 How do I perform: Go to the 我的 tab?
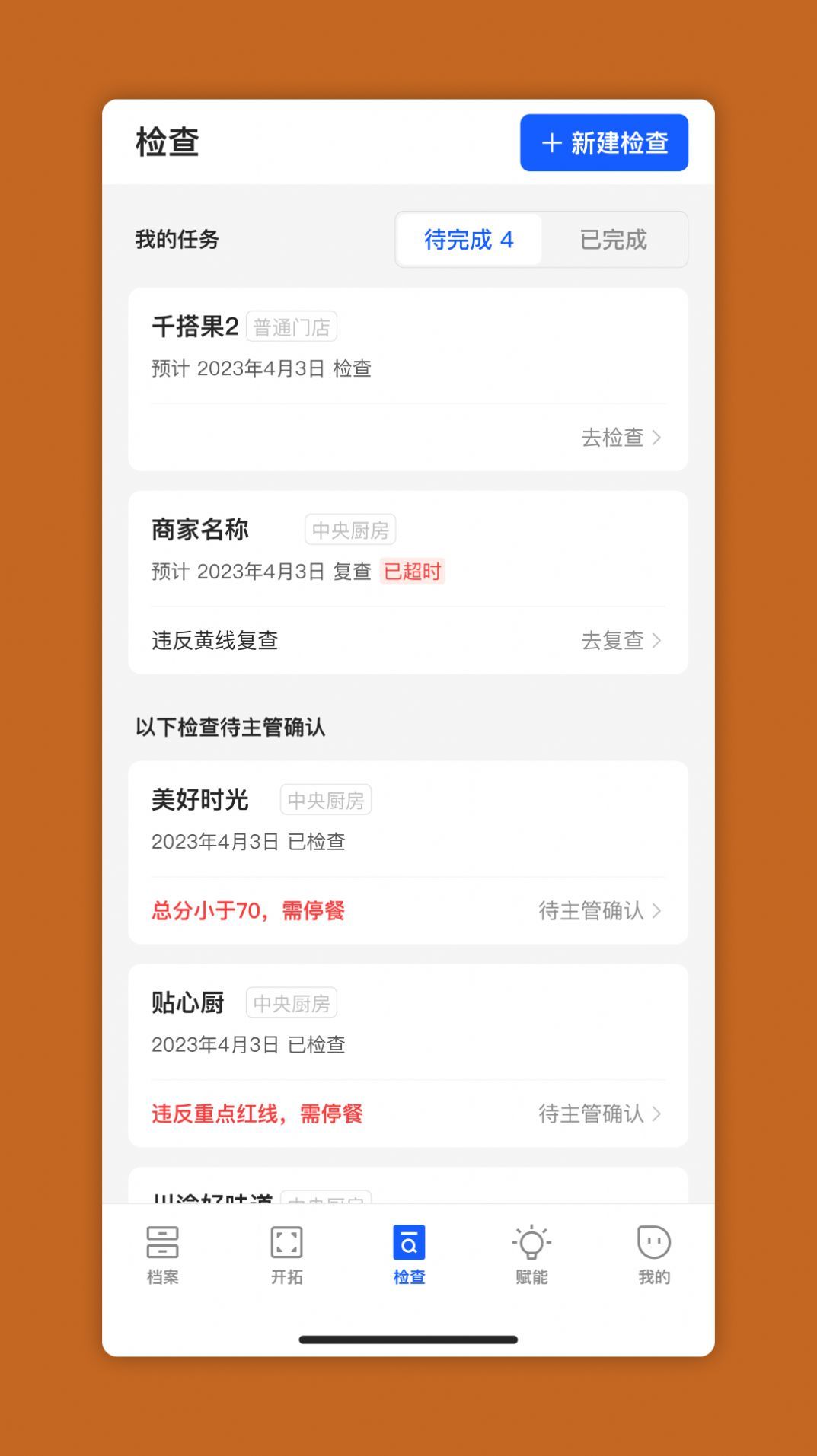654,1255
